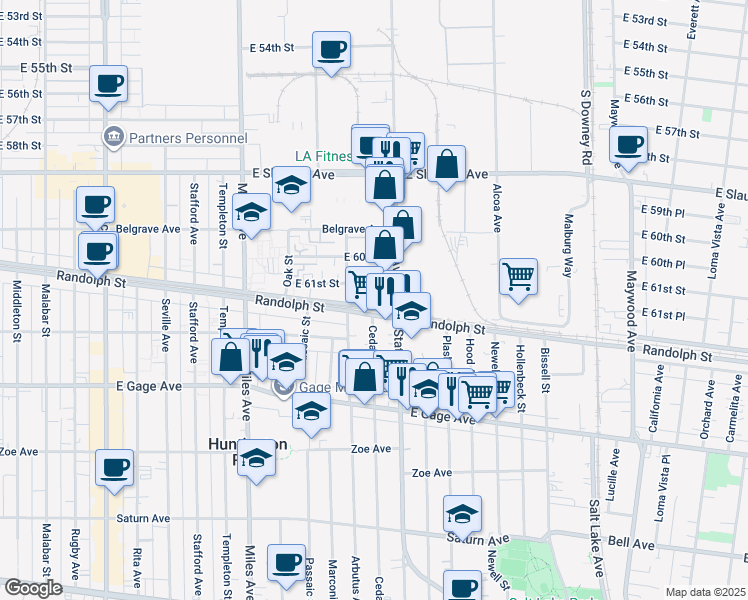The image size is (748, 600).
Task: Open the school marker above Saturn Ave
Action: (x=461, y=515)
